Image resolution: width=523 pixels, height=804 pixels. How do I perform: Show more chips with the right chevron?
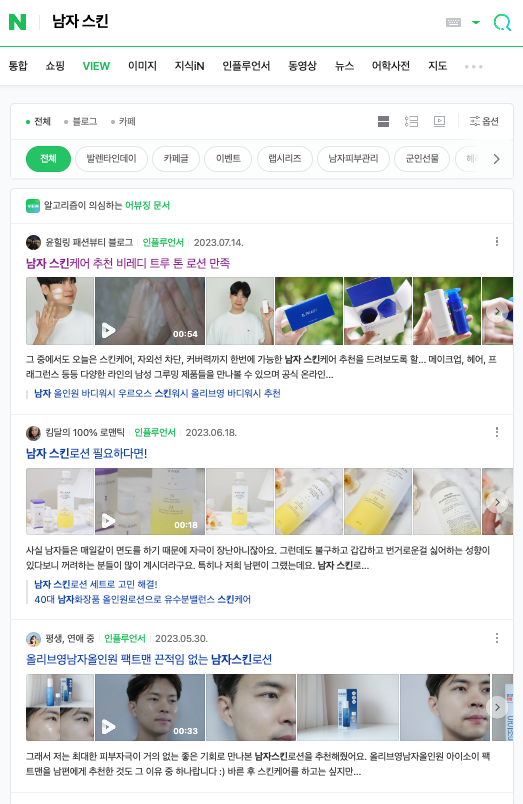point(496,159)
